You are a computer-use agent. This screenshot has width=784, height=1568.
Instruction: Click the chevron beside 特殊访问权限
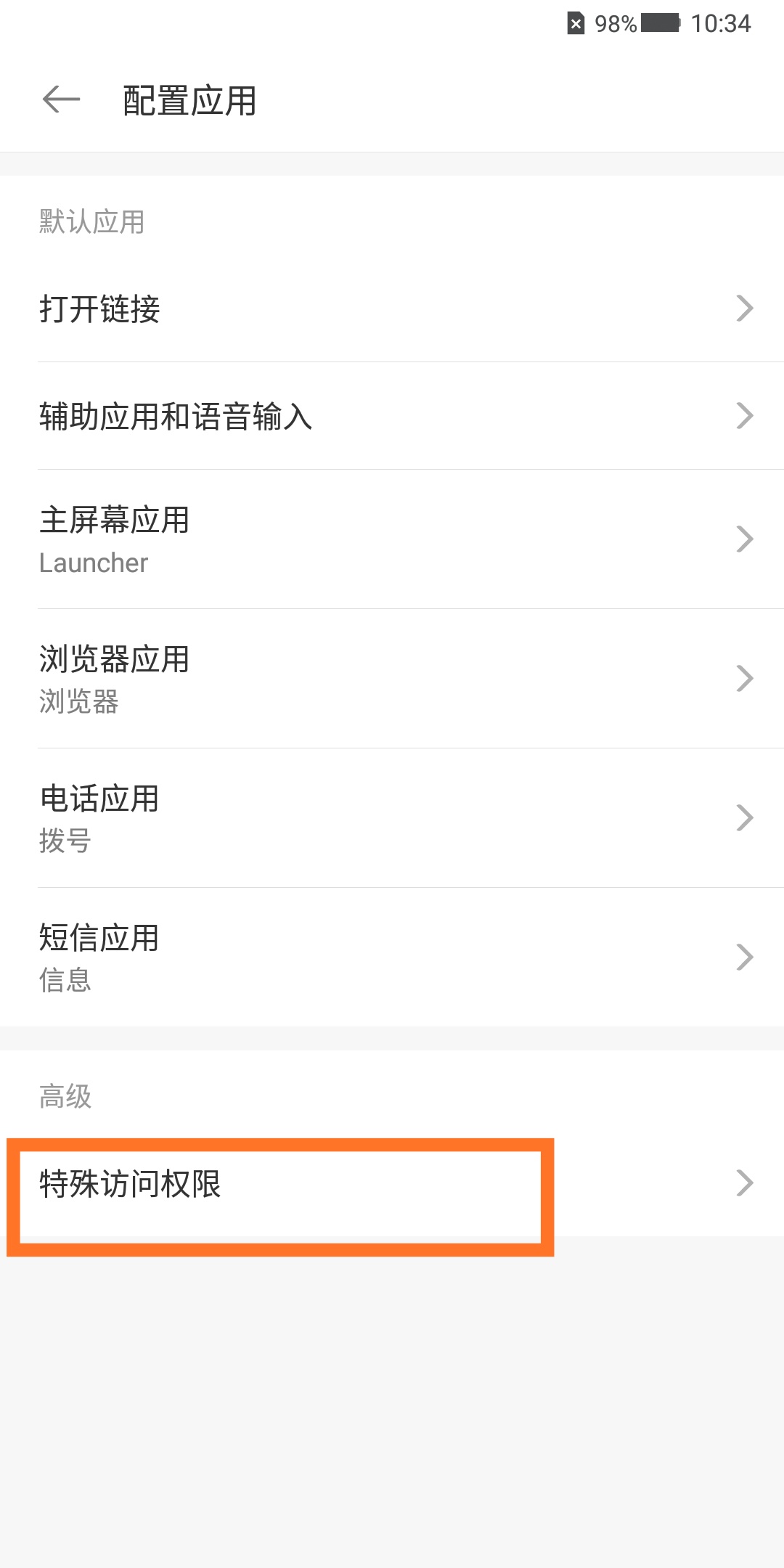click(744, 1183)
